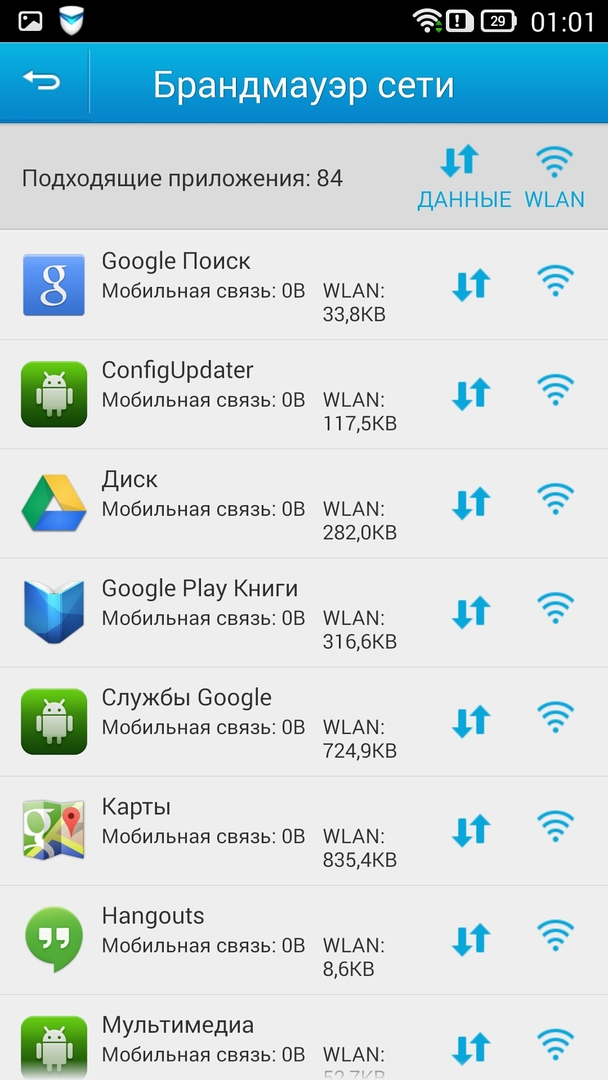Toggle mobile data for Google Поиск
The width and height of the screenshot is (608, 1080).
coord(470,285)
